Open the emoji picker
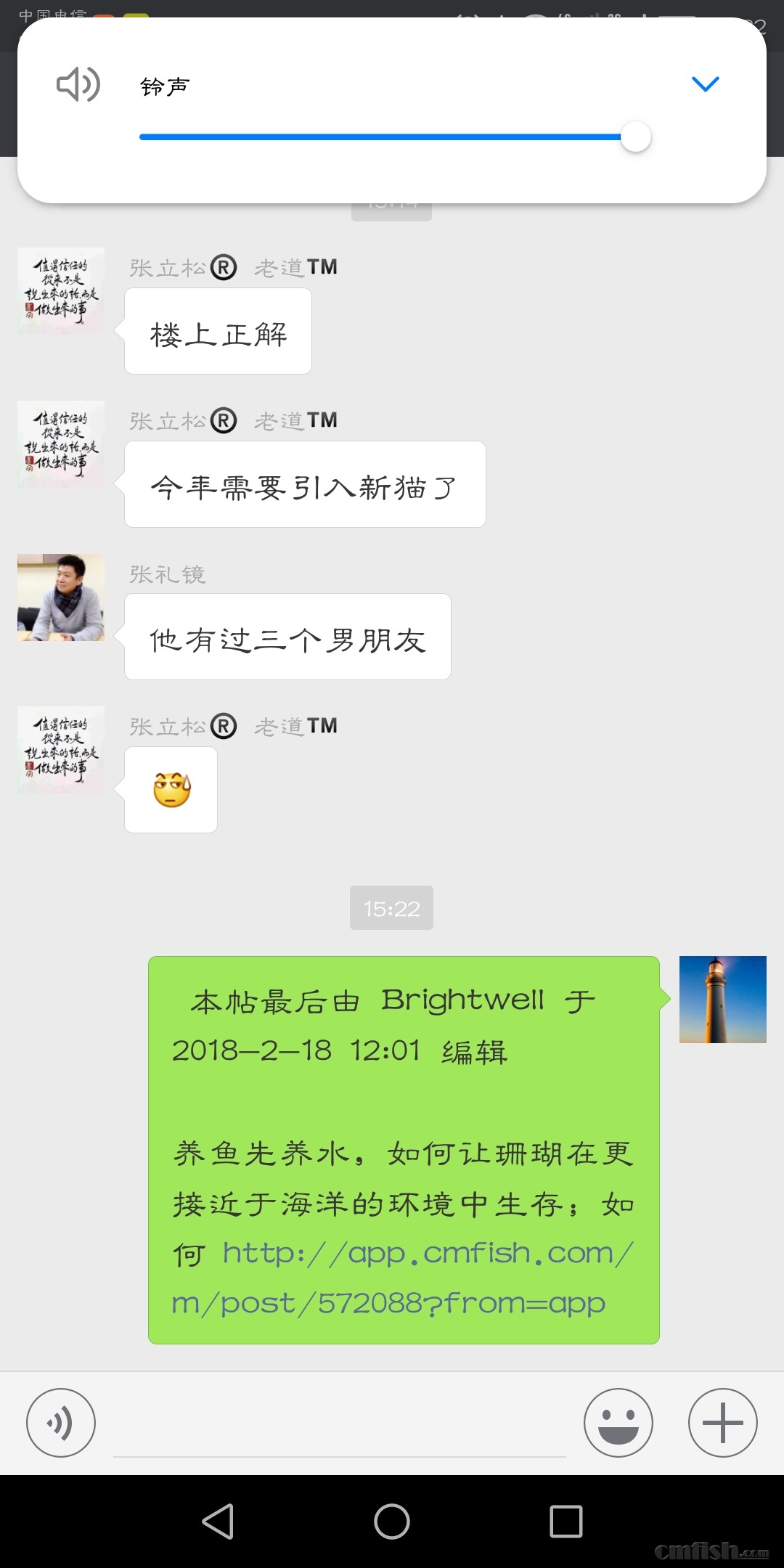This screenshot has width=784, height=1568. pyautogui.click(x=618, y=1423)
